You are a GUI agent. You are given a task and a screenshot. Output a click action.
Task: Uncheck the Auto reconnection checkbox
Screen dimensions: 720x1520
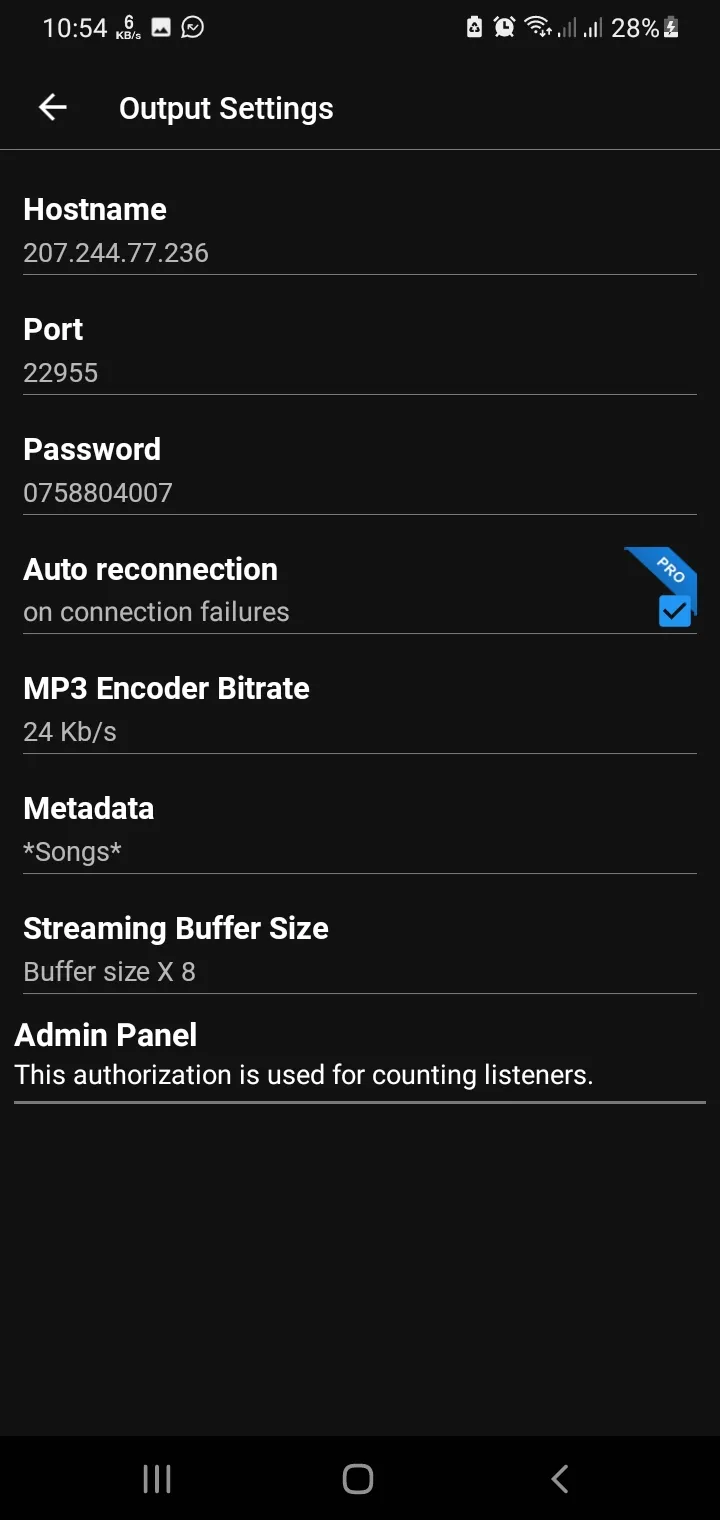(674, 610)
